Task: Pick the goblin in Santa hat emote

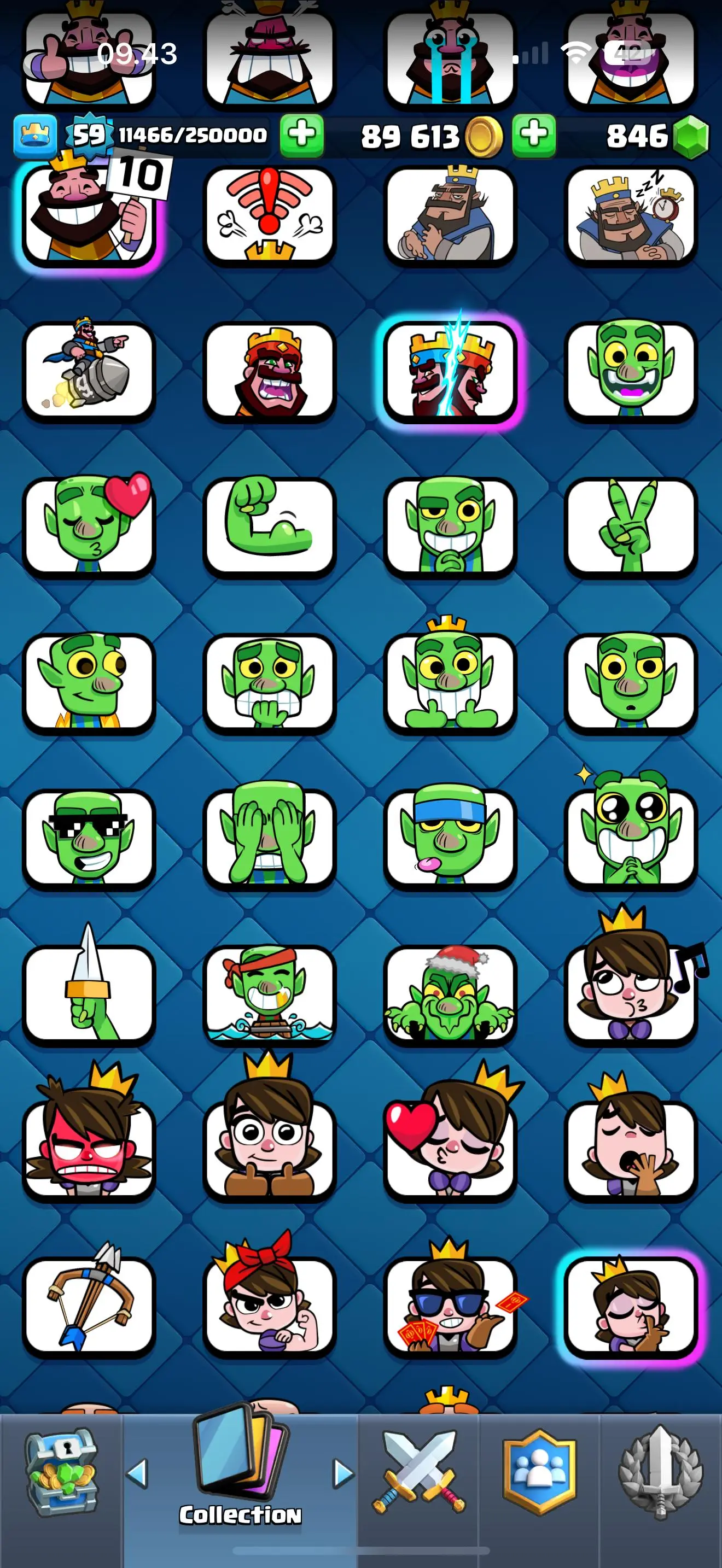Action: (x=450, y=994)
